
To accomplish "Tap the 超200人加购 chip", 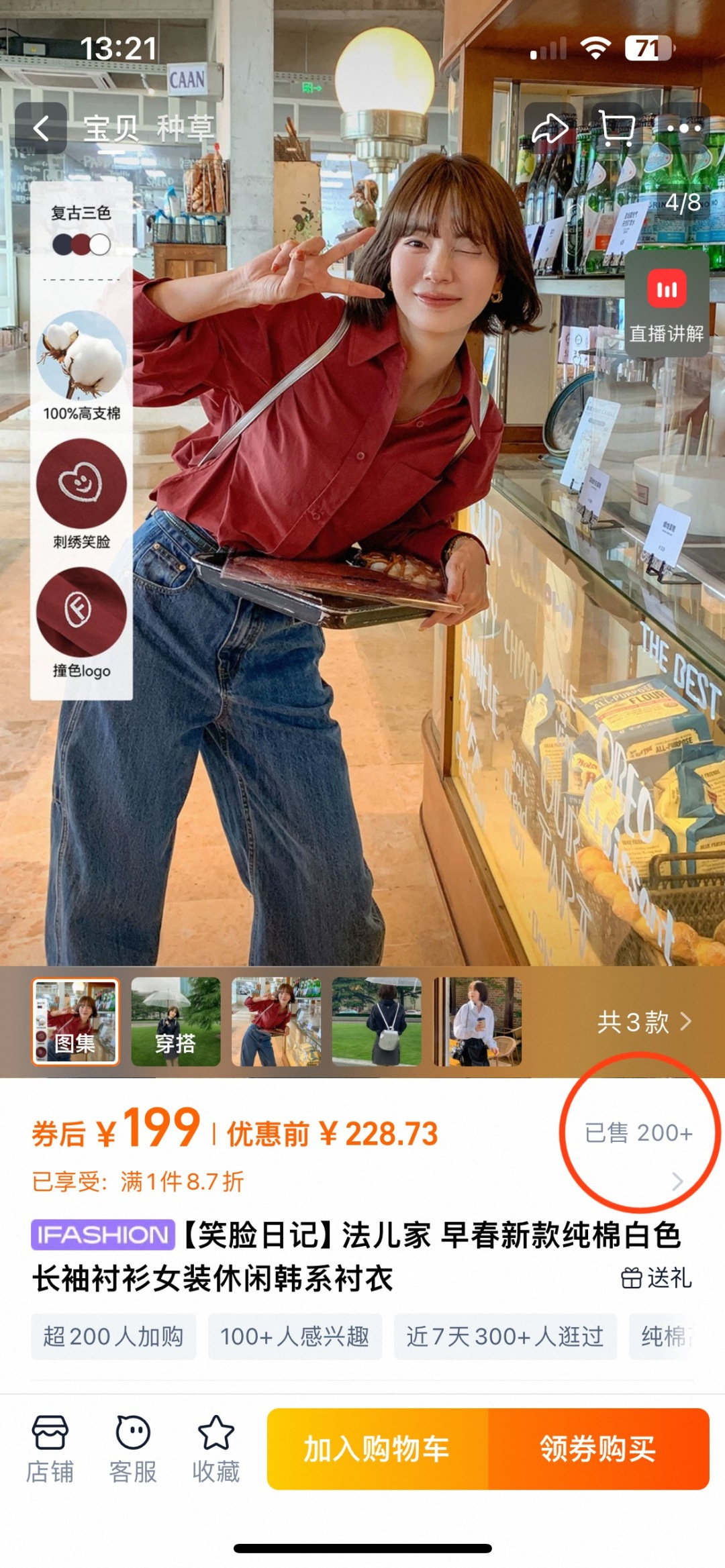I will pos(113,1337).
